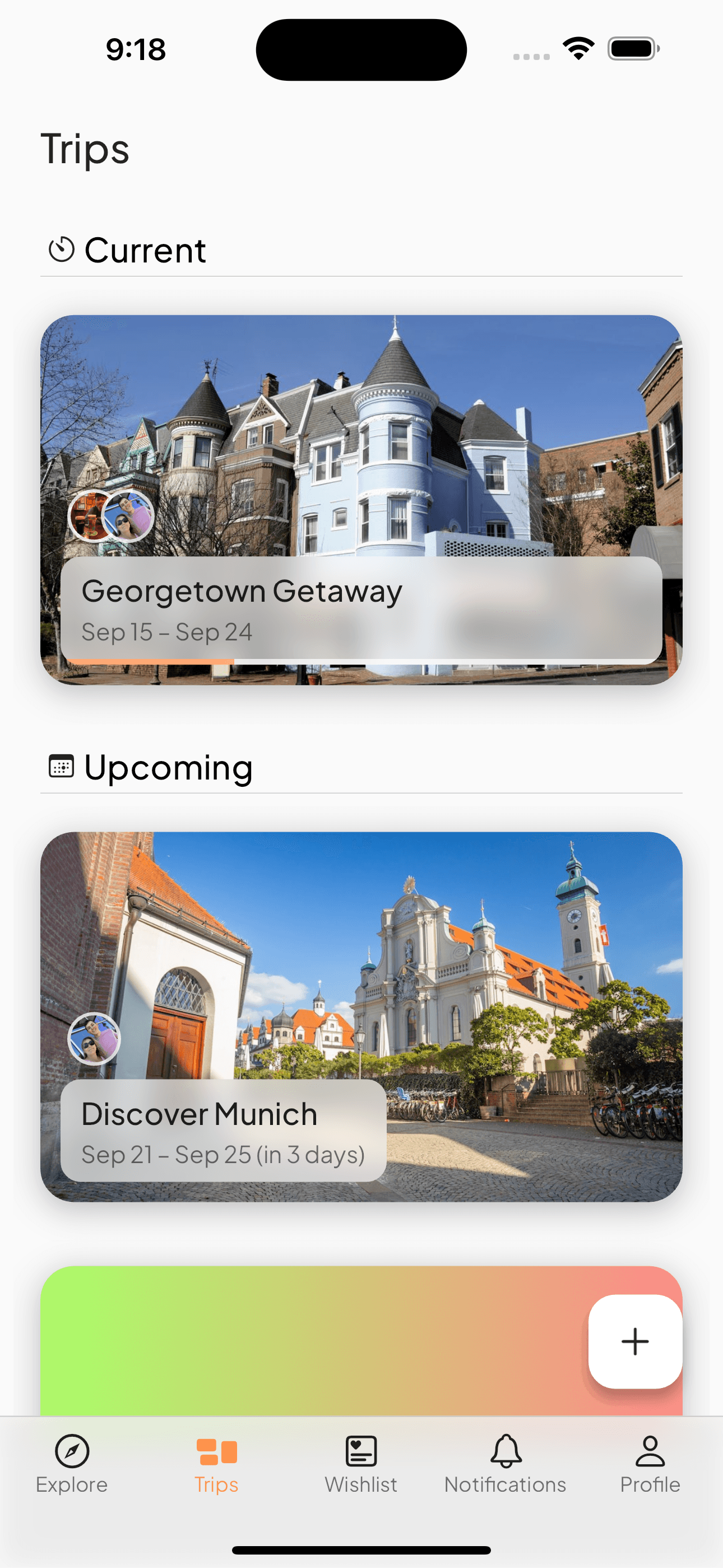Open the Wishlist icon
This screenshot has height=1568, width=723.
[x=361, y=1451]
